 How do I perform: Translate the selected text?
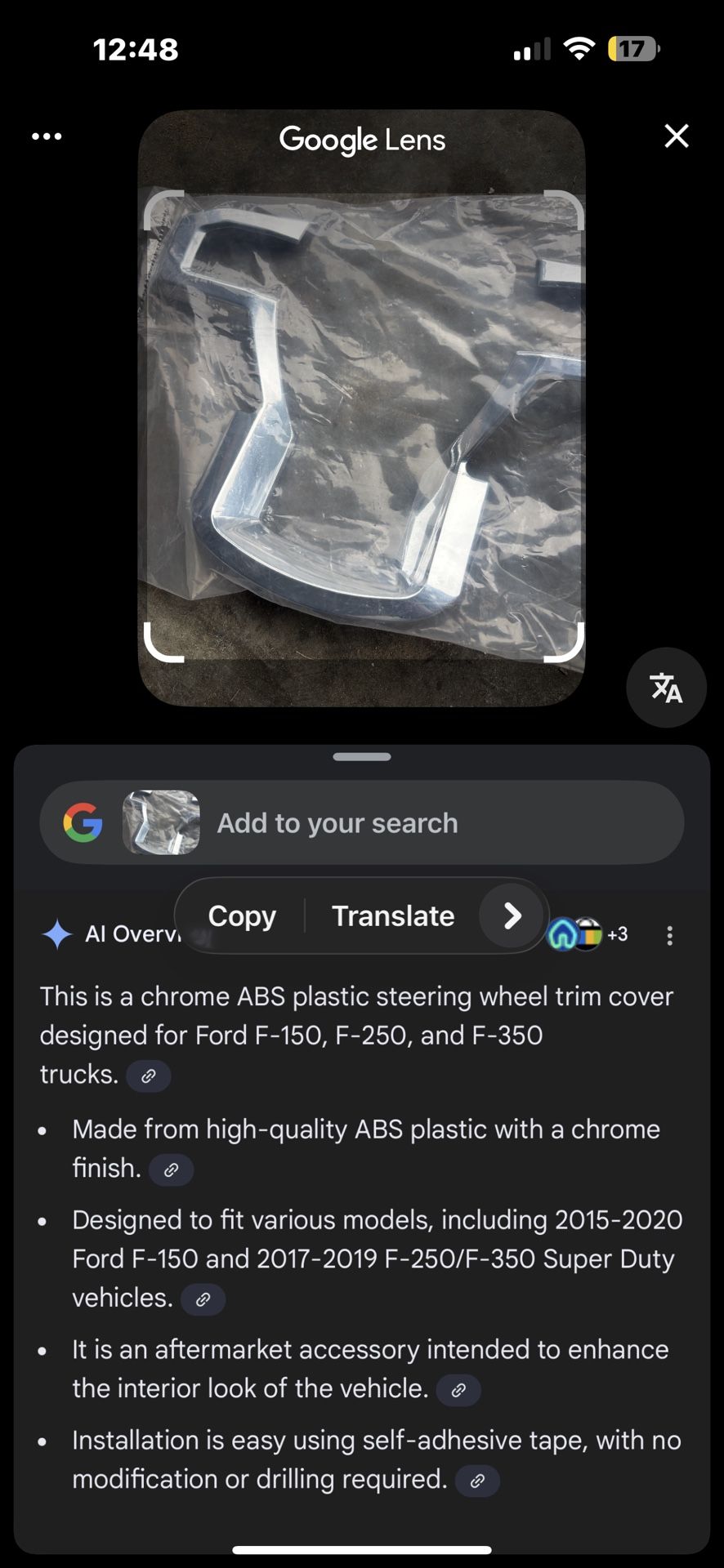393,915
